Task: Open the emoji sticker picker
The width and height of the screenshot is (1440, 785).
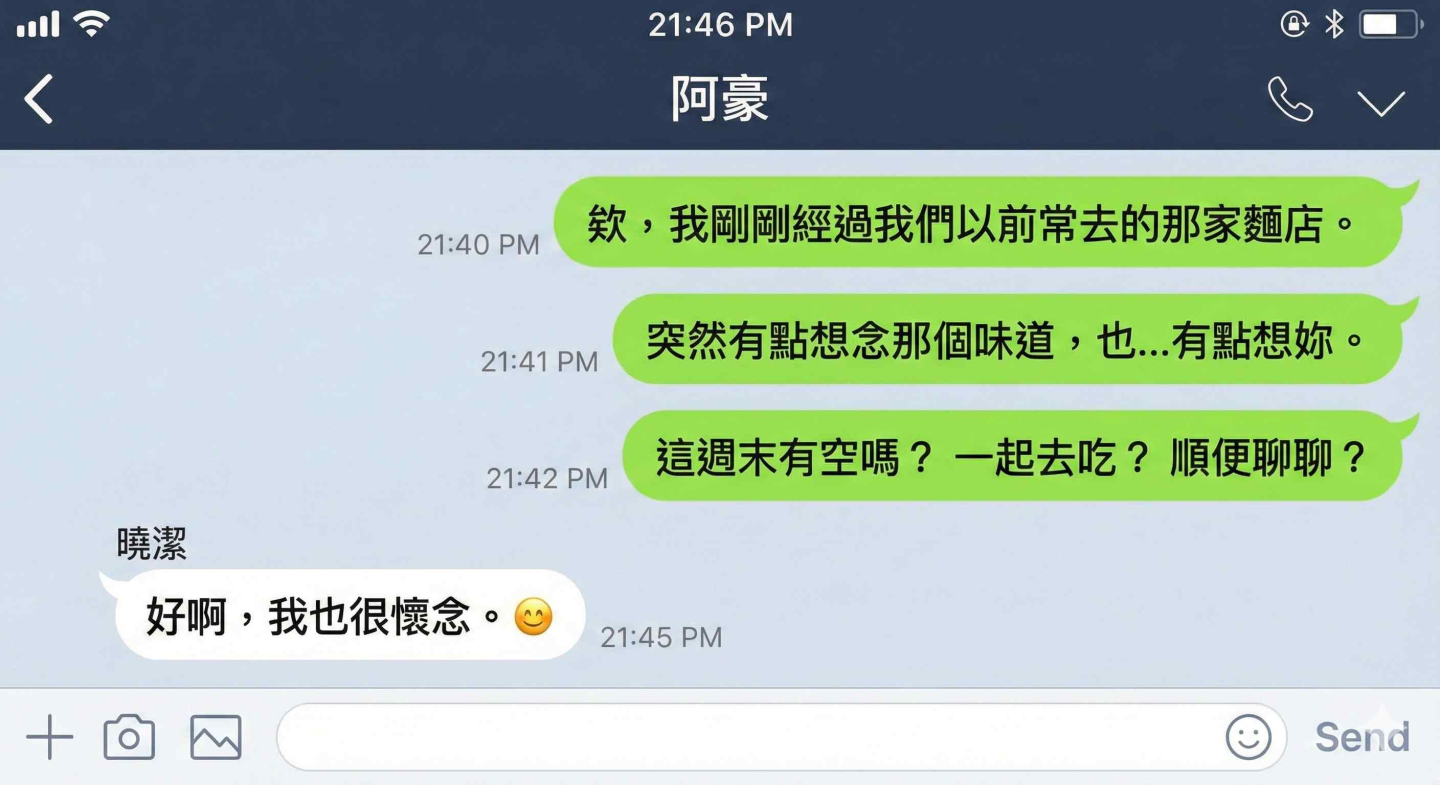Action: (x=1248, y=738)
